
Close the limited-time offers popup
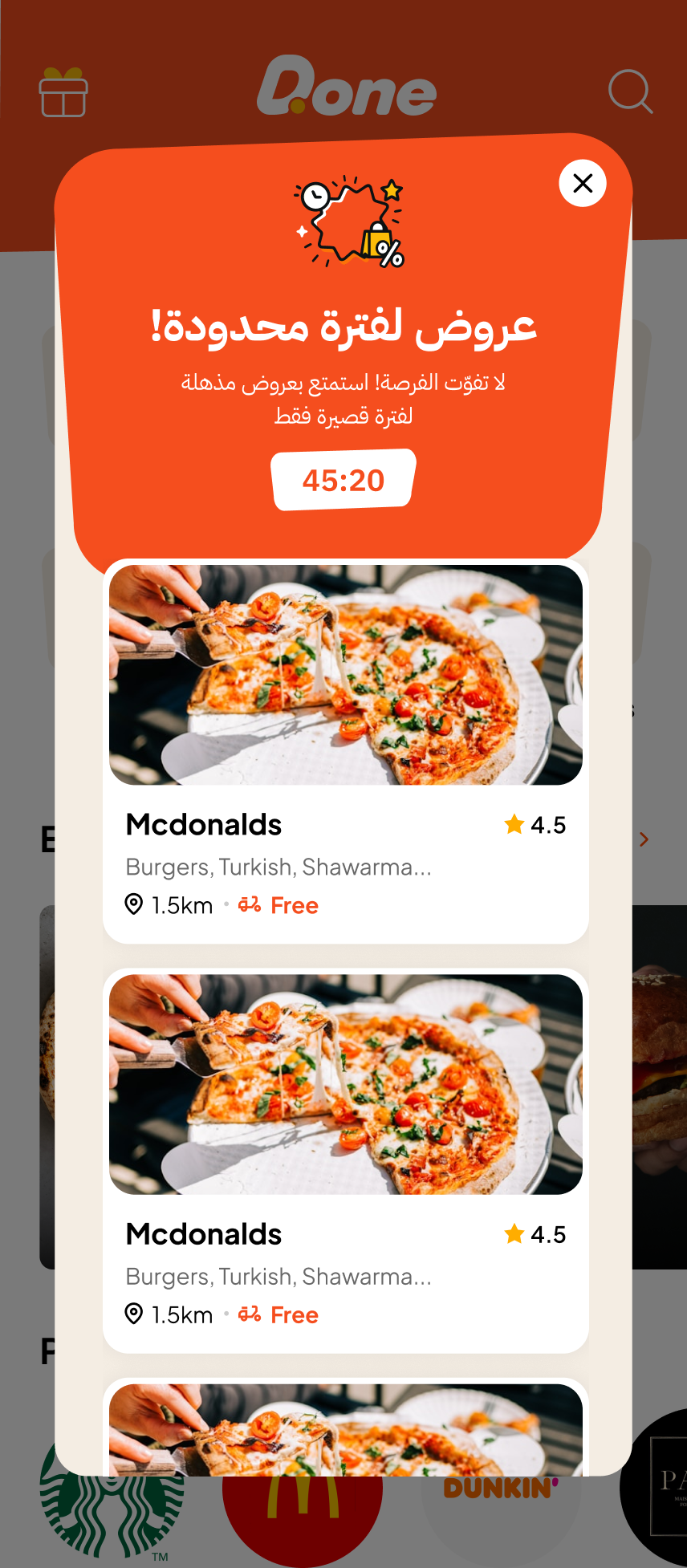(x=583, y=184)
